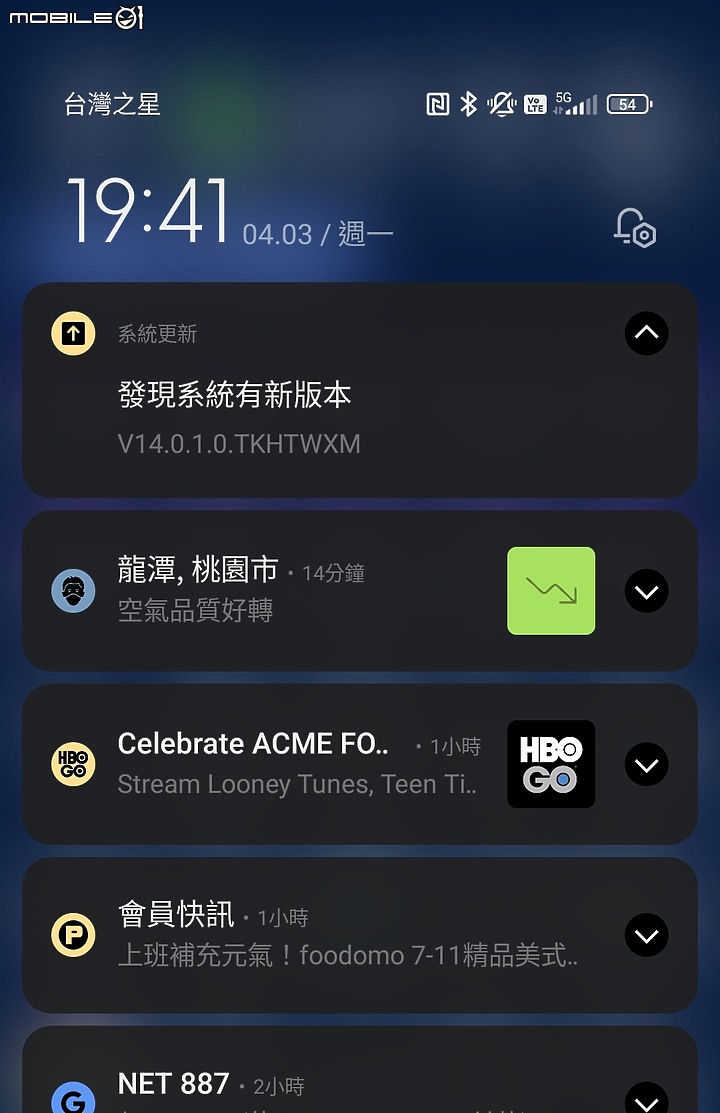Open notification settings bell icon
Image resolution: width=720 pixels, height=1113 pixels.
pos(635,228)
